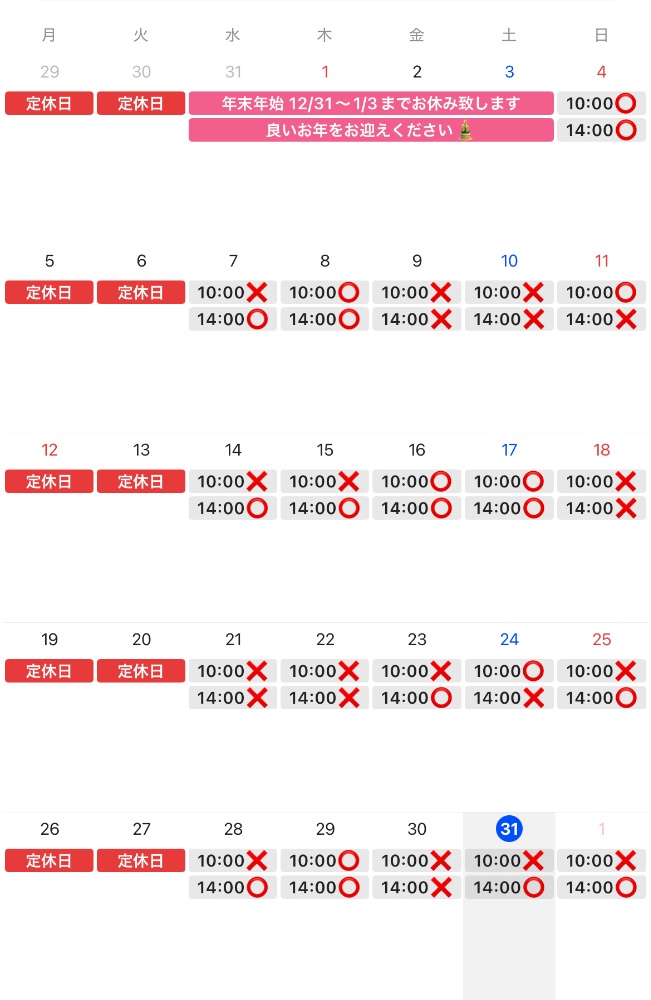Select day 25 in the calendar
This screenshot has width=651, height=1000.
coord(601,639)
